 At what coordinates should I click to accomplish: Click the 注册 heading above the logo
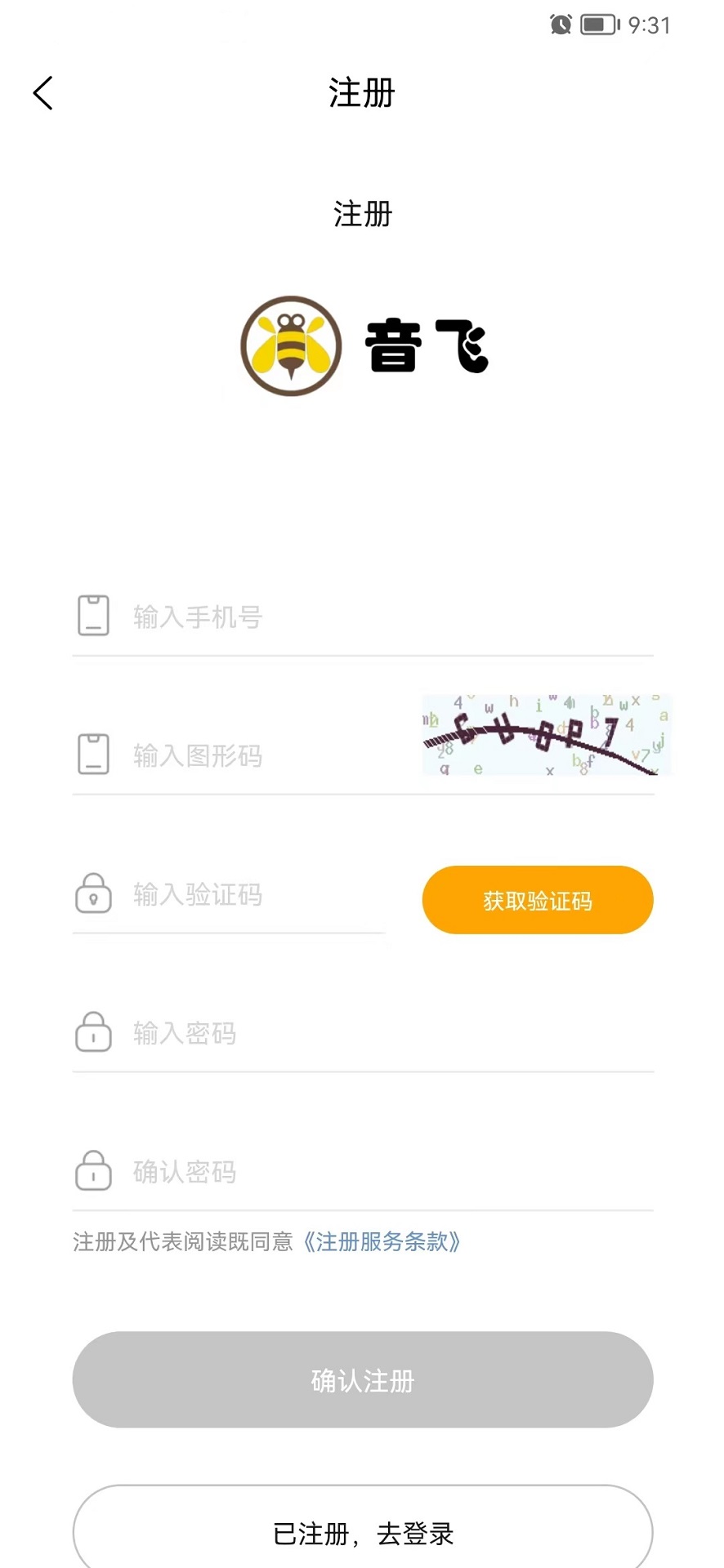tap(360, 215)
